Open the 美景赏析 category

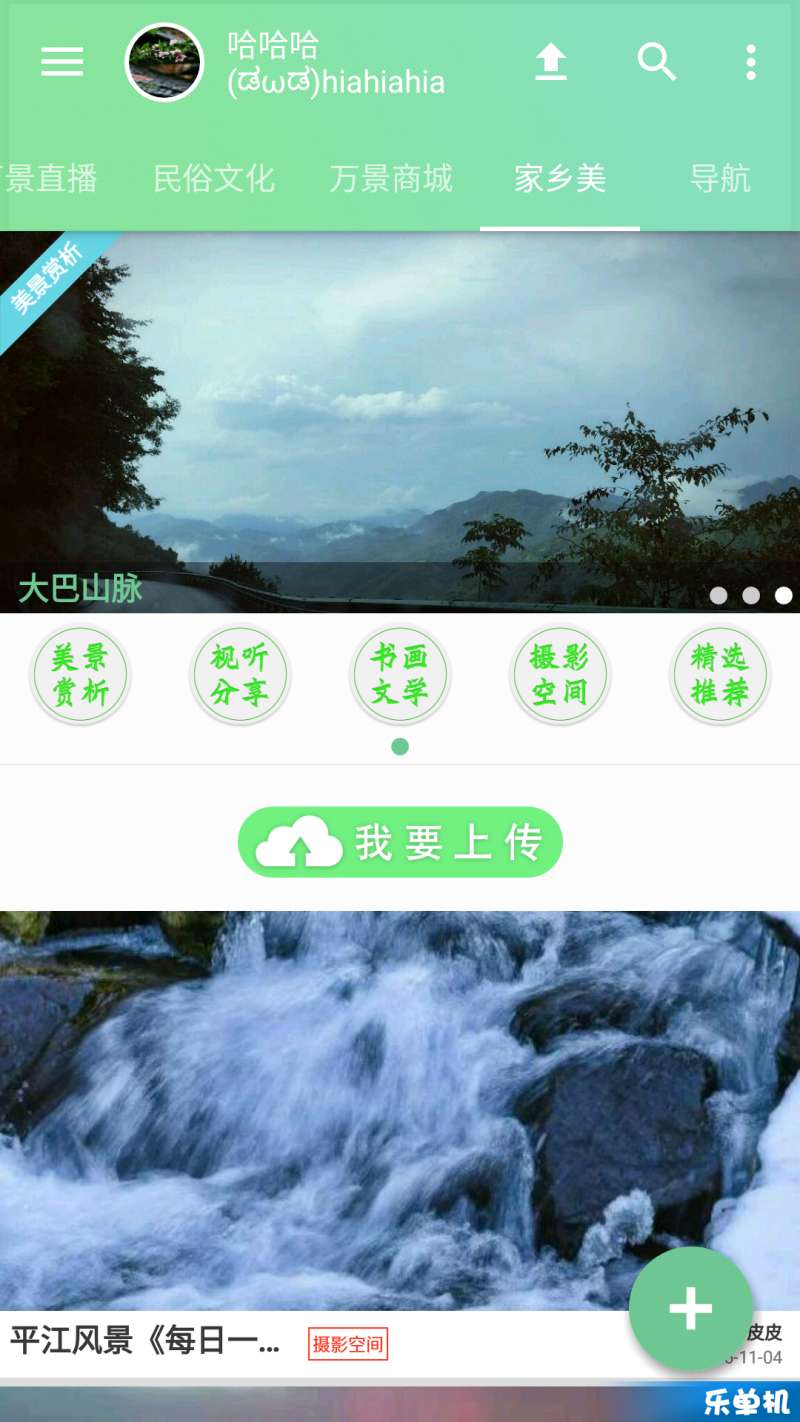point(80,675)
